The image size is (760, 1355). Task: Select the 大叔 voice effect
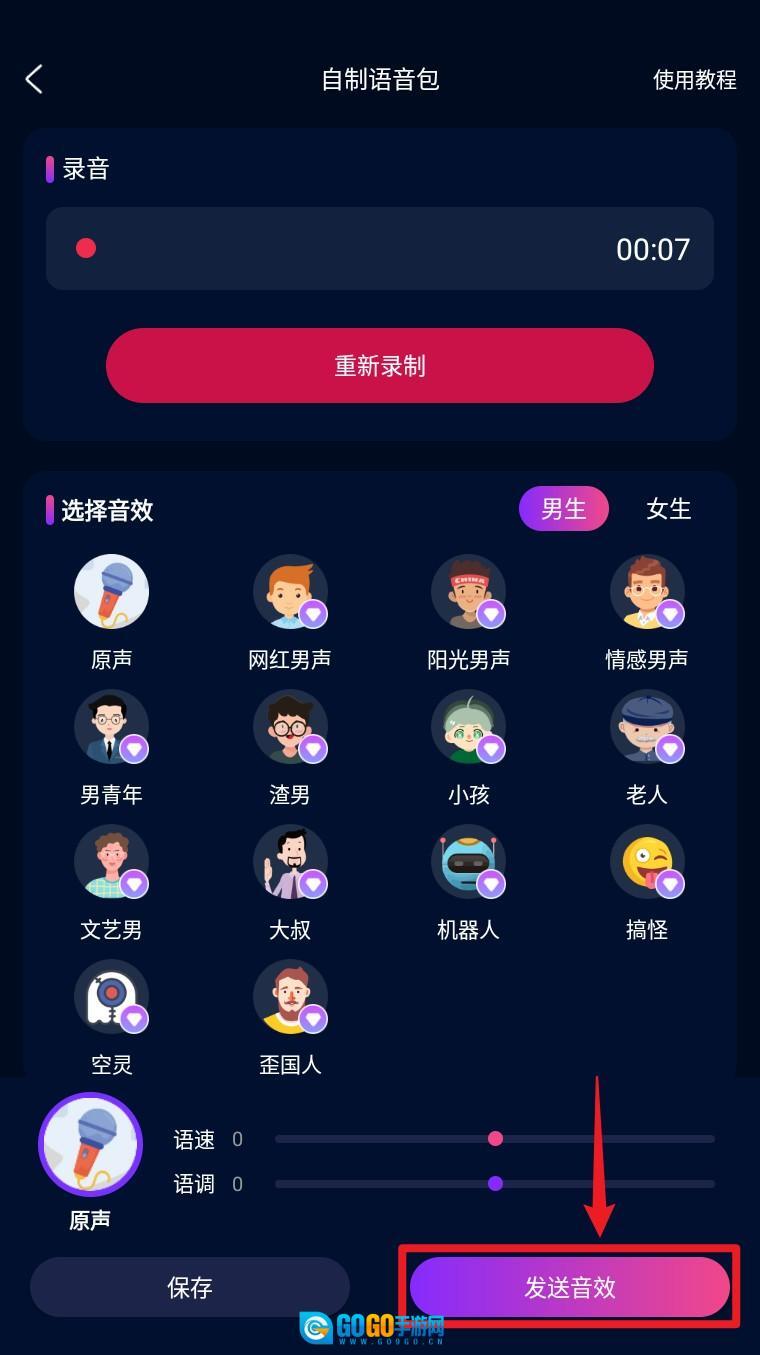click(290, 862)
